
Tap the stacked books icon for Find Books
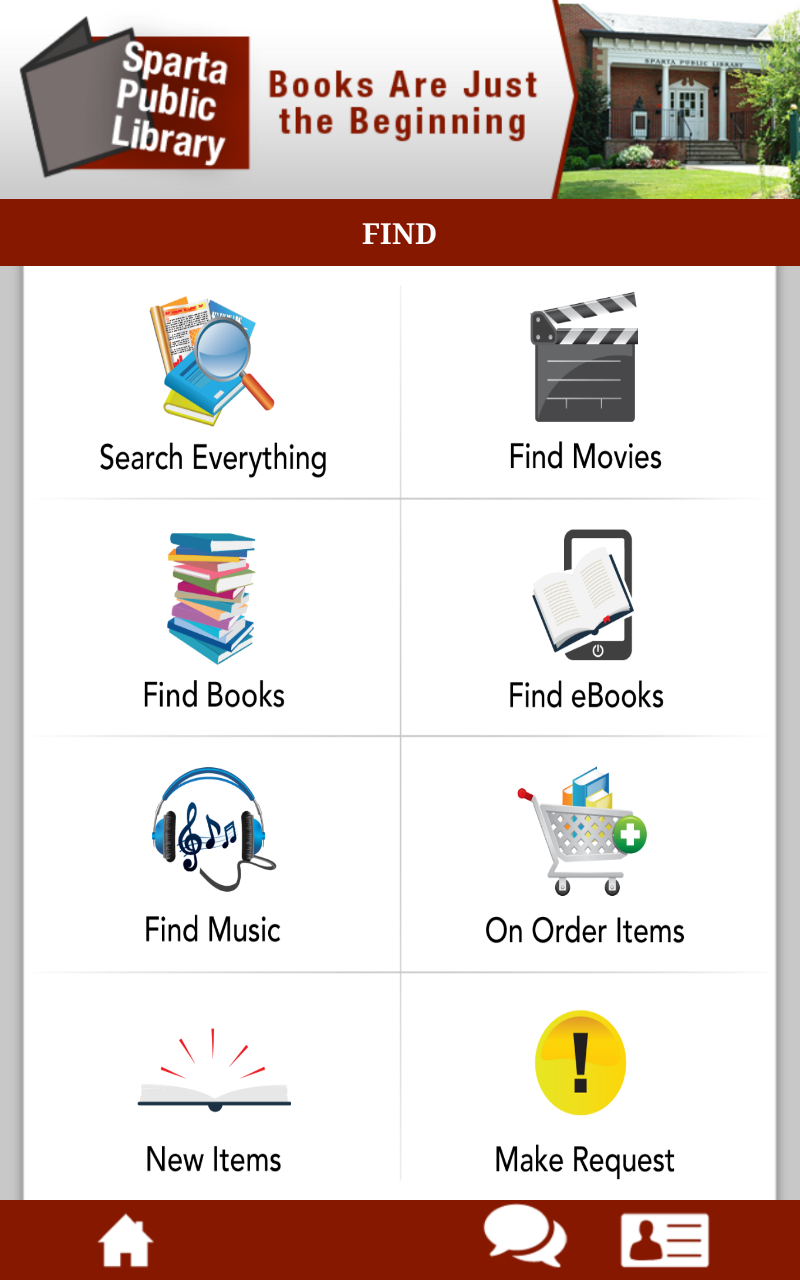point(210,595)
